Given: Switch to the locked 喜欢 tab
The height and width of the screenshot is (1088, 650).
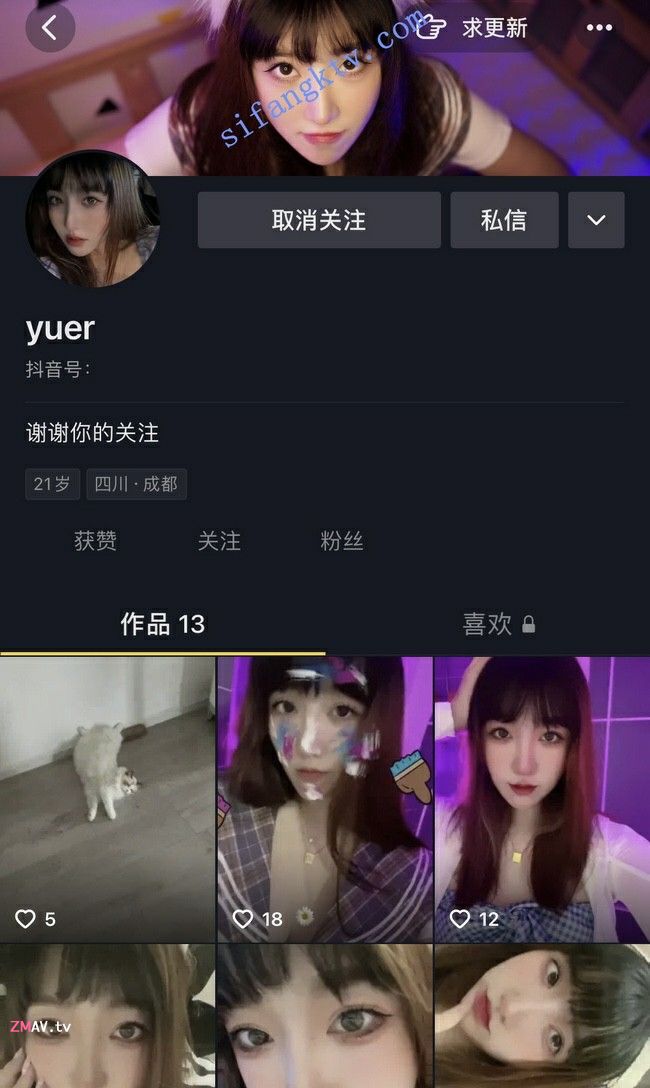Looking at the screenshot, I should 498,624.
